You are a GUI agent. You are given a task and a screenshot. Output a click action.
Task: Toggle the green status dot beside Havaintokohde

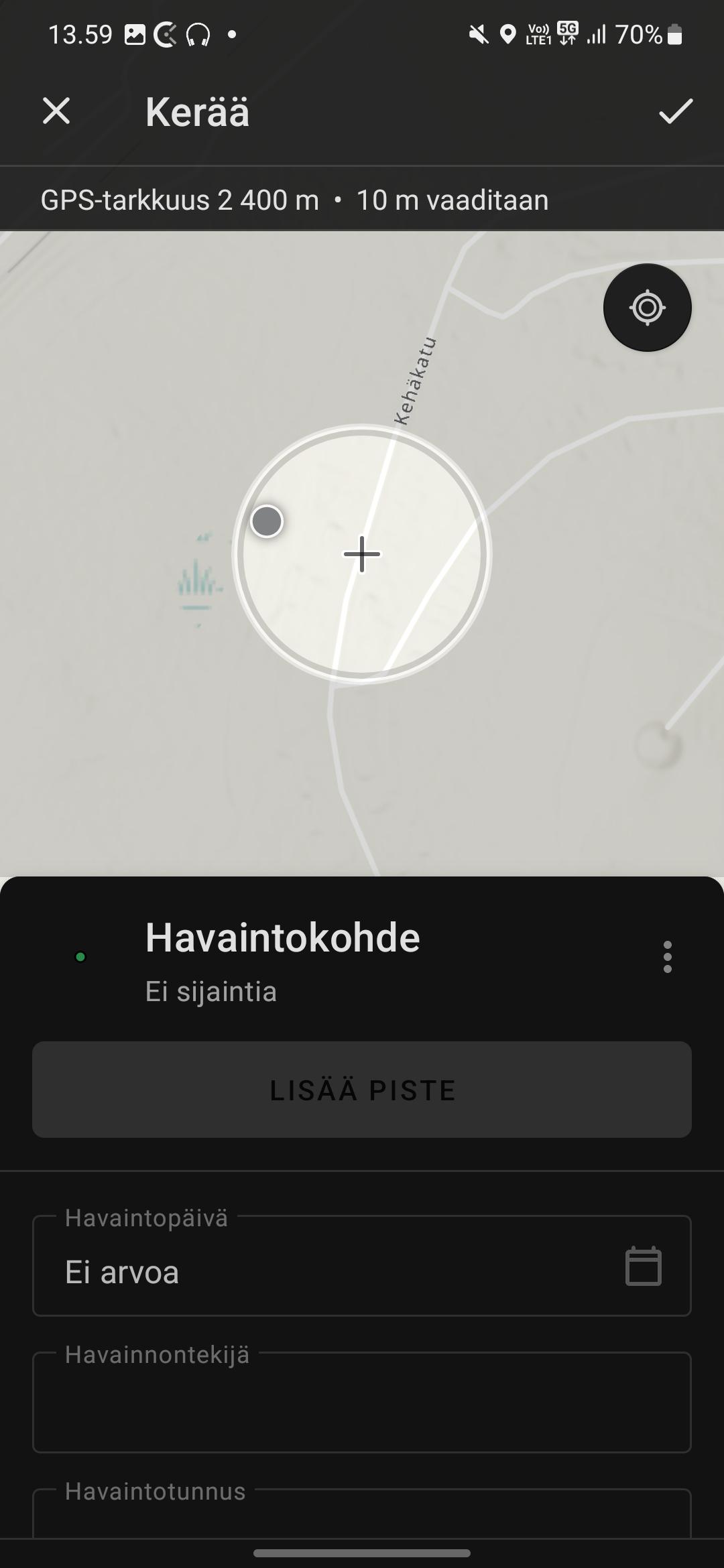(x=82, y=957)
